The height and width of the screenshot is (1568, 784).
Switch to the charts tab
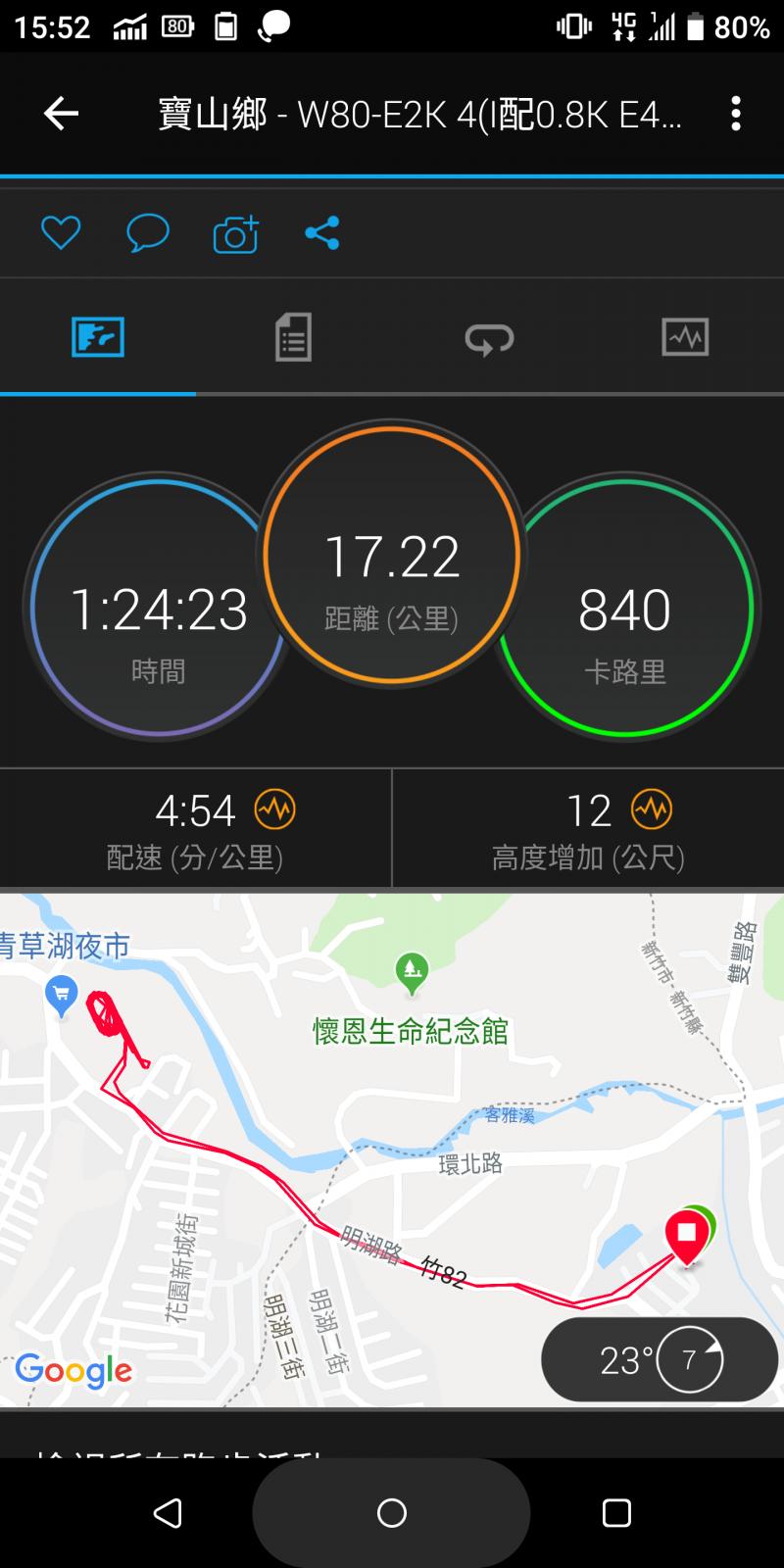pyautogui.click(x=685, y=338)
